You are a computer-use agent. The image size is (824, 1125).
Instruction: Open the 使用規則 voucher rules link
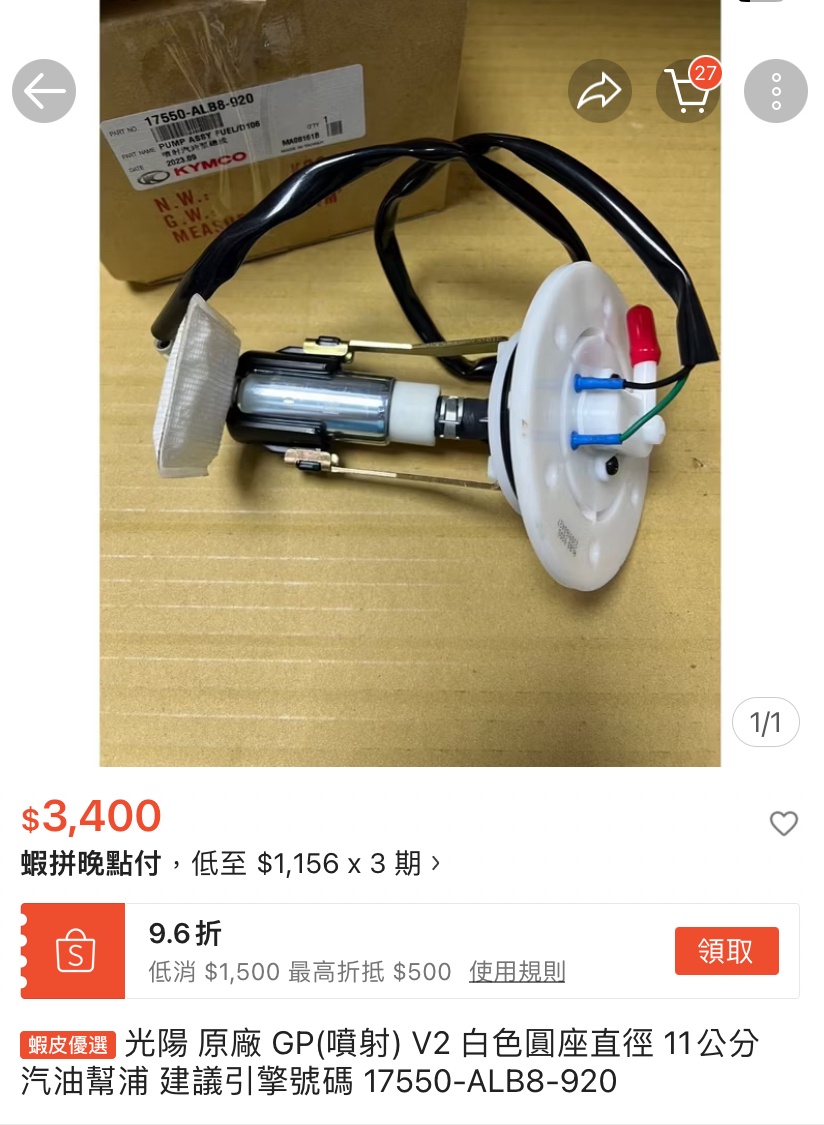pos(517,971)
